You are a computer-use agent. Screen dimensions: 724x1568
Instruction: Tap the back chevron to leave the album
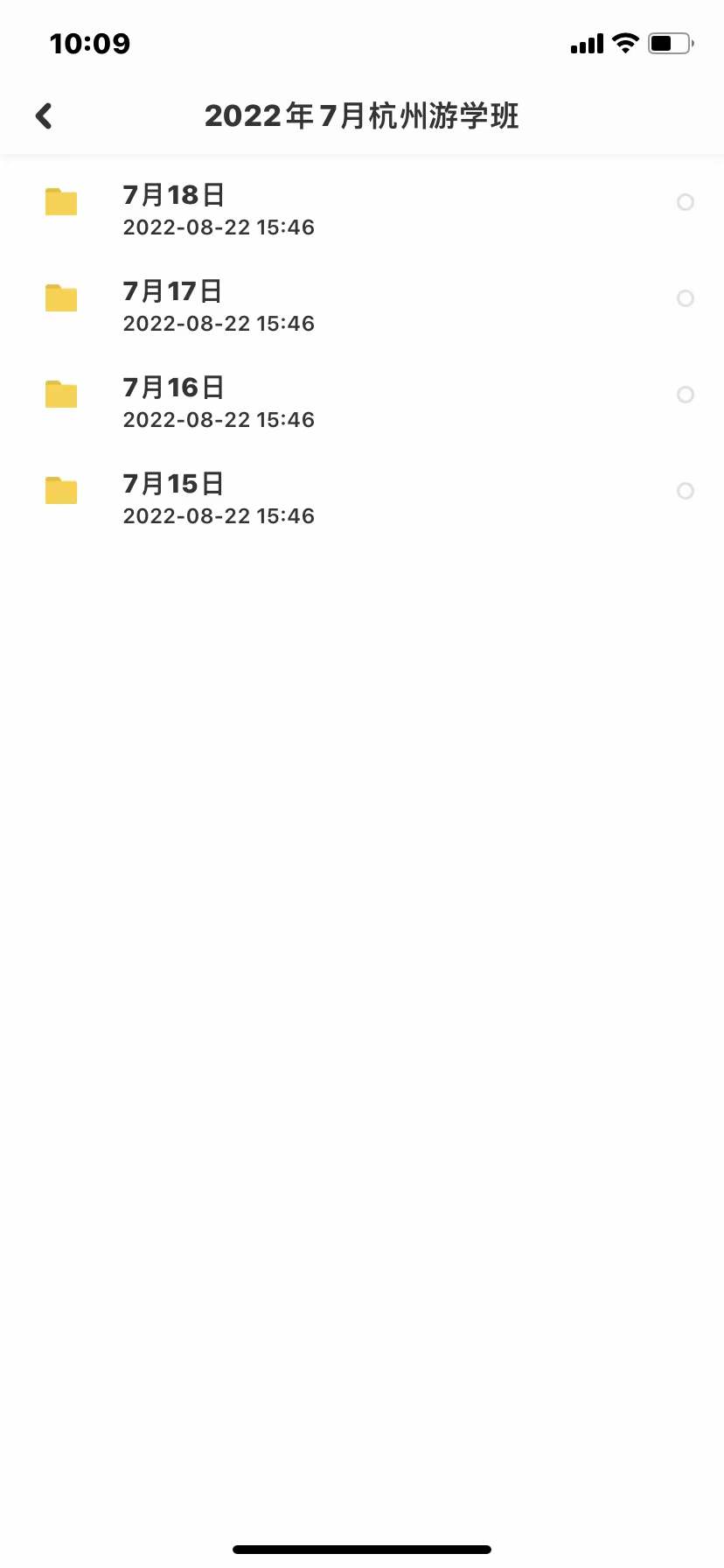pos(43,115)
